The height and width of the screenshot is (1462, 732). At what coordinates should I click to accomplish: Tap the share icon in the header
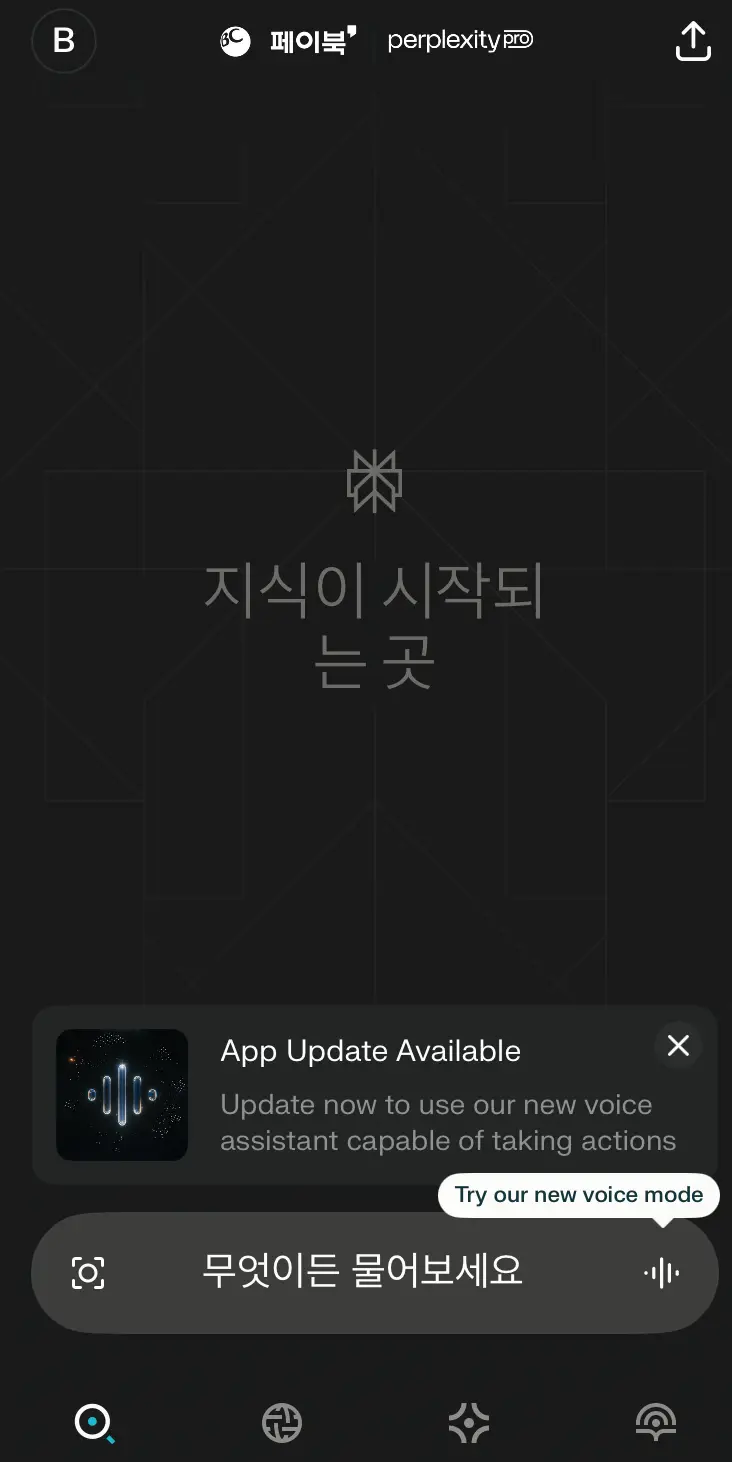pyautogui.click(x=693, y=41)
